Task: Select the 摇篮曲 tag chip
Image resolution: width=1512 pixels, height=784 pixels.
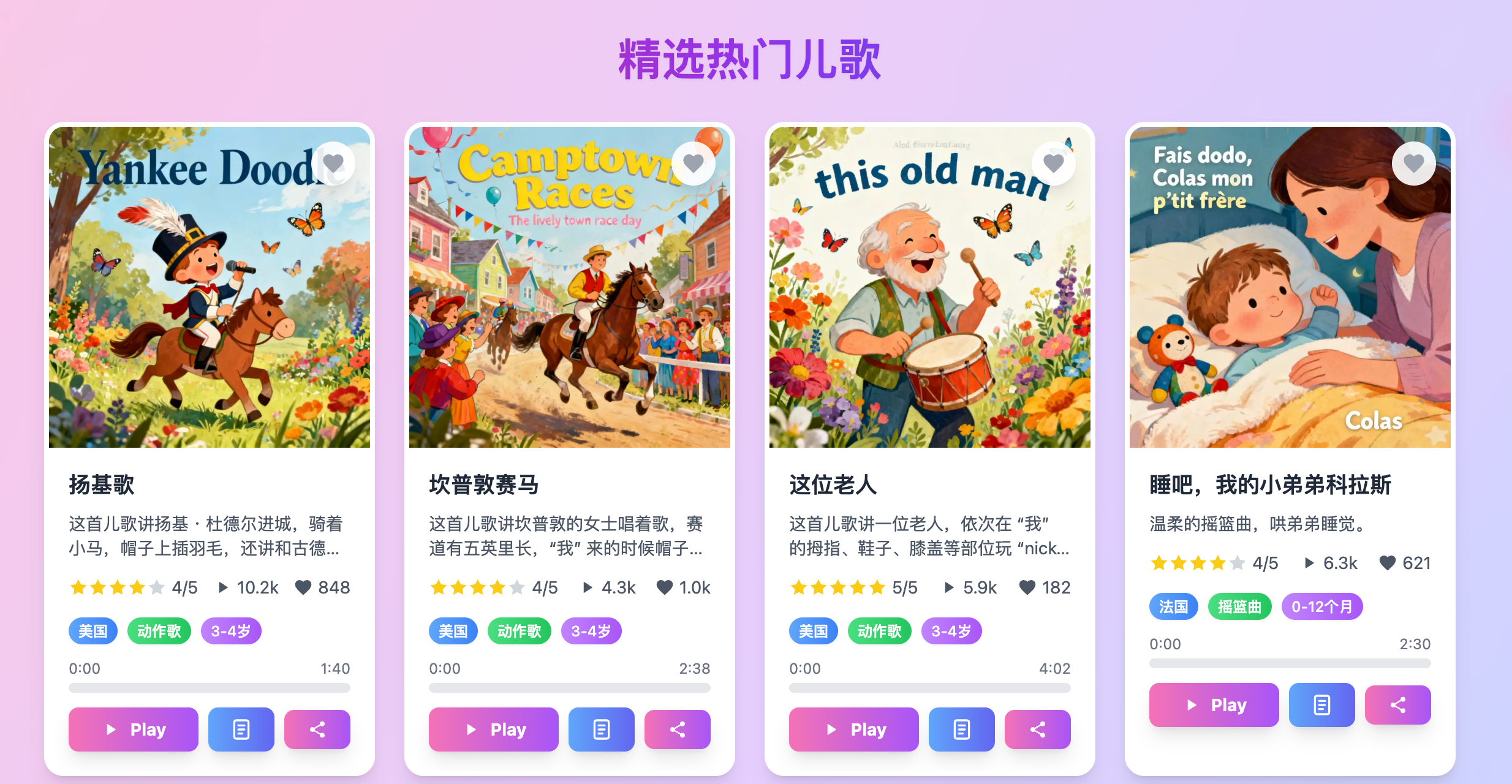Action: (1239, 606)
